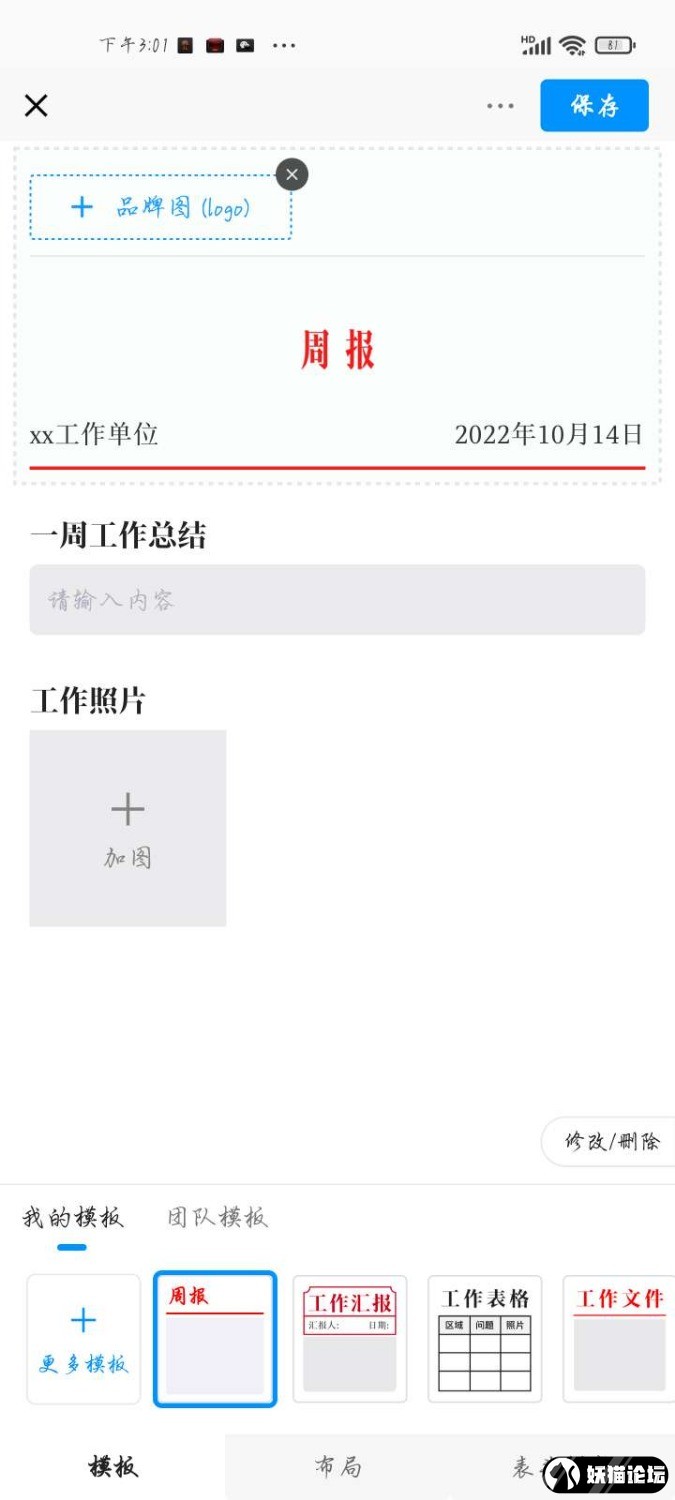Edit the xx工作单位 field

[94, 435]
